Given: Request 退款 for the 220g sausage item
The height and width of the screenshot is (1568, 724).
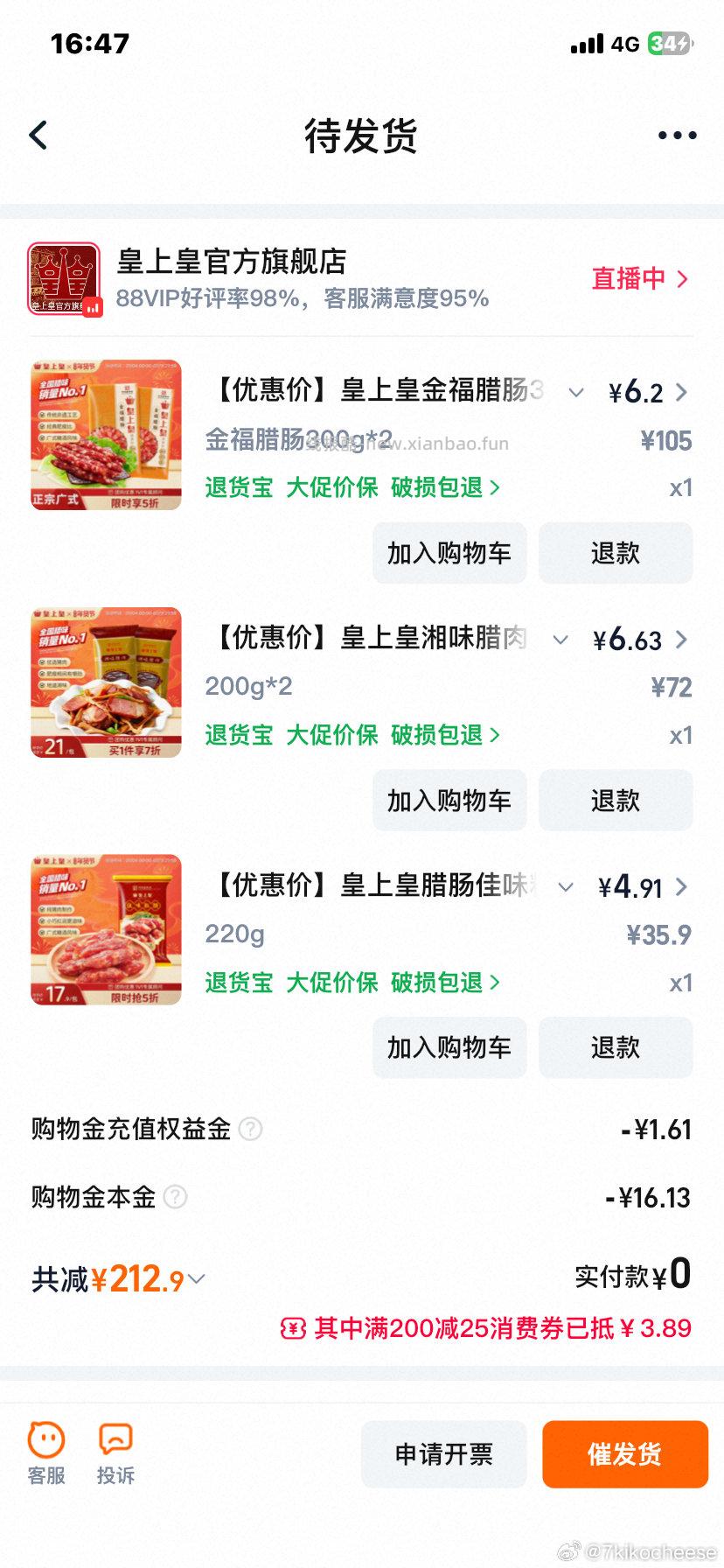Looking at the screenshot, I should click(x=616, y=1047).
